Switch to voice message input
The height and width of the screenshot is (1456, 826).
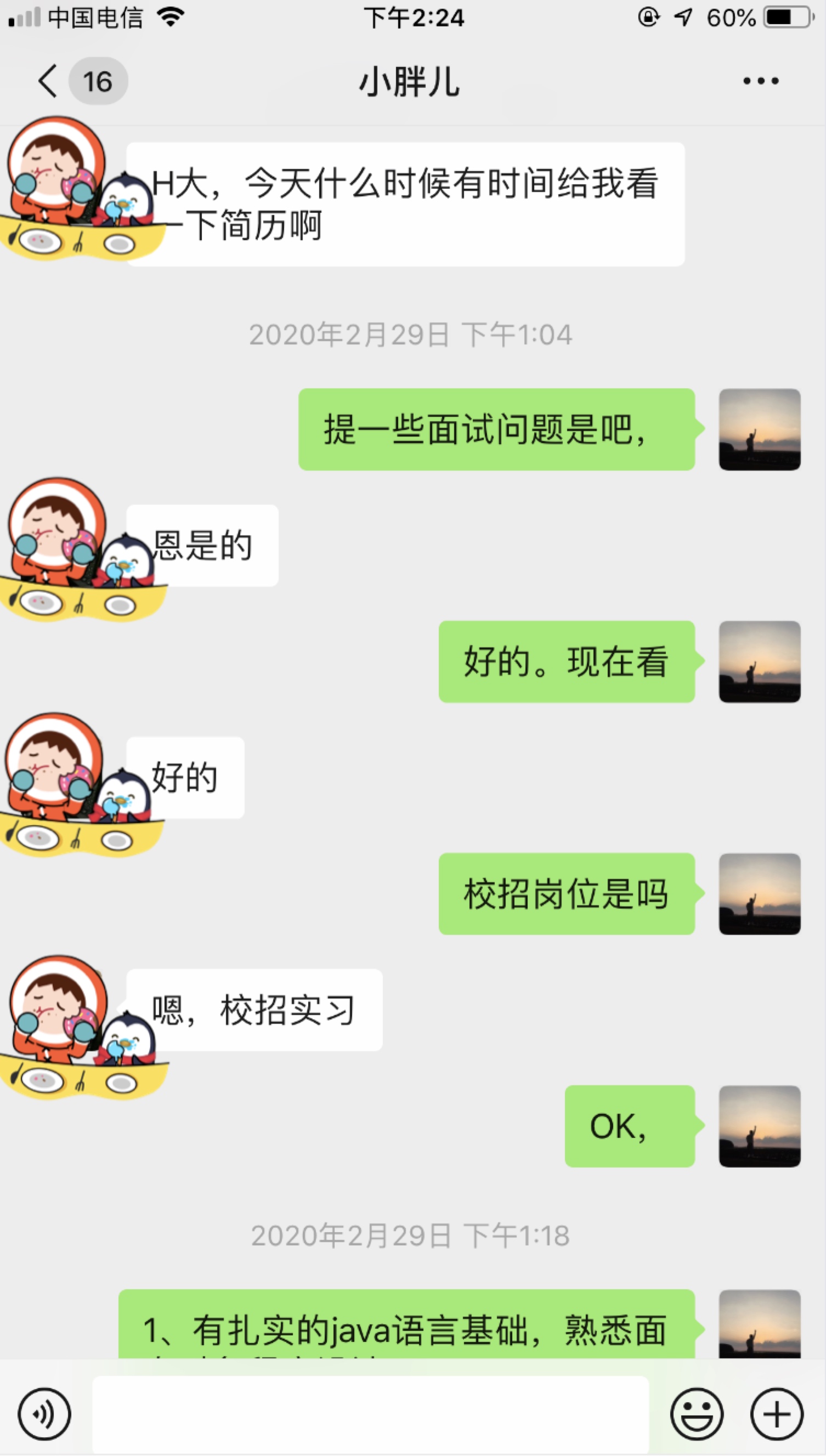point(44,1413)
